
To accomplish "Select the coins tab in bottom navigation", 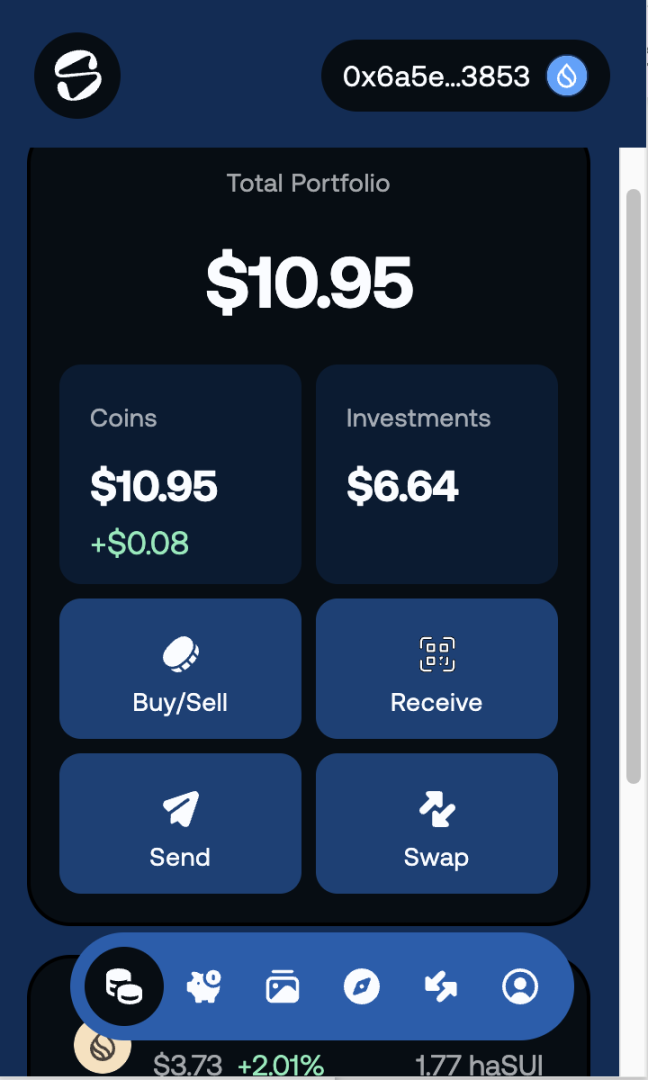I will 123,987.
